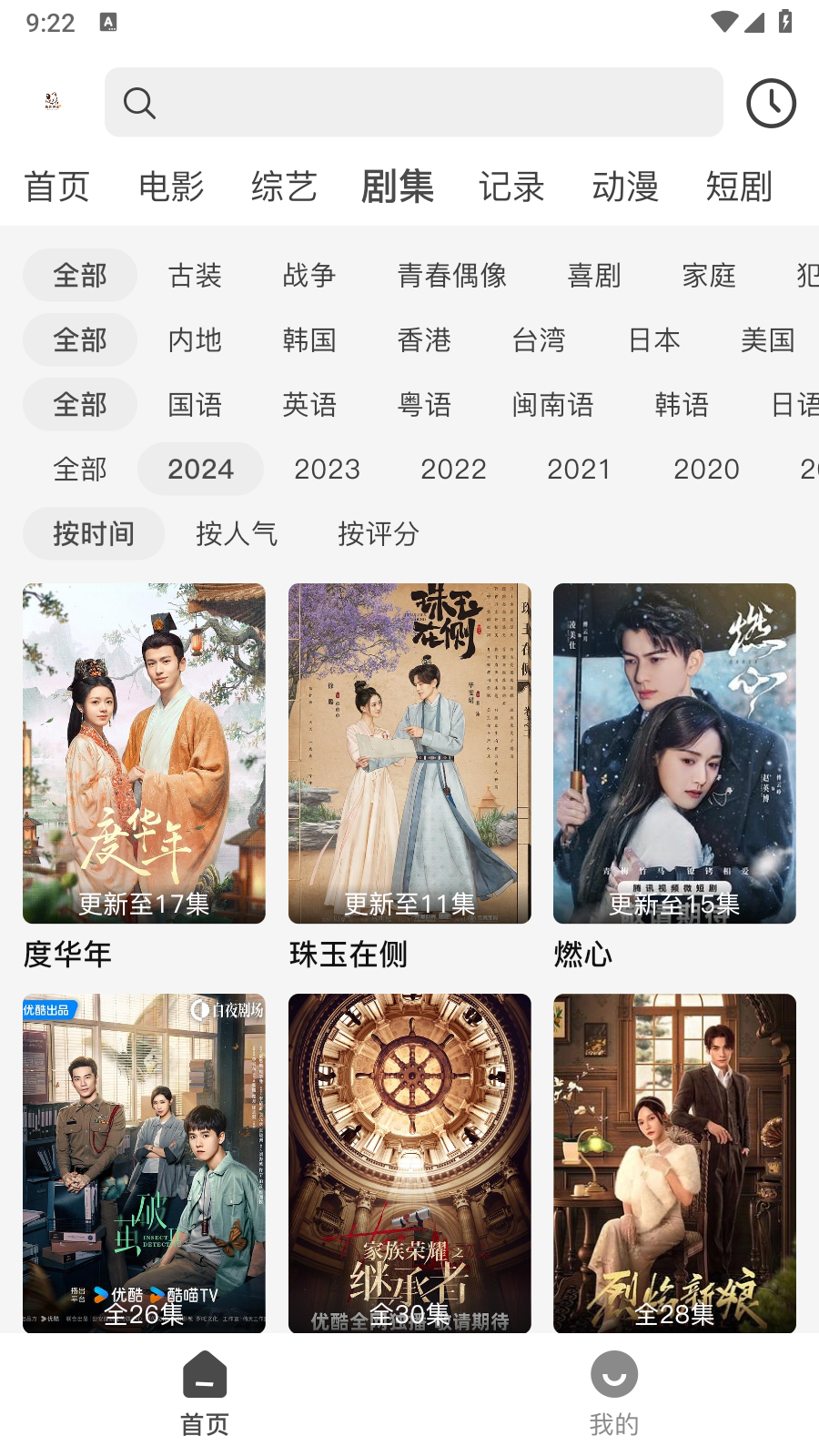Open the drama 珠玉在侧
This screenshot has height=1456, width=819.
point(409,753)
